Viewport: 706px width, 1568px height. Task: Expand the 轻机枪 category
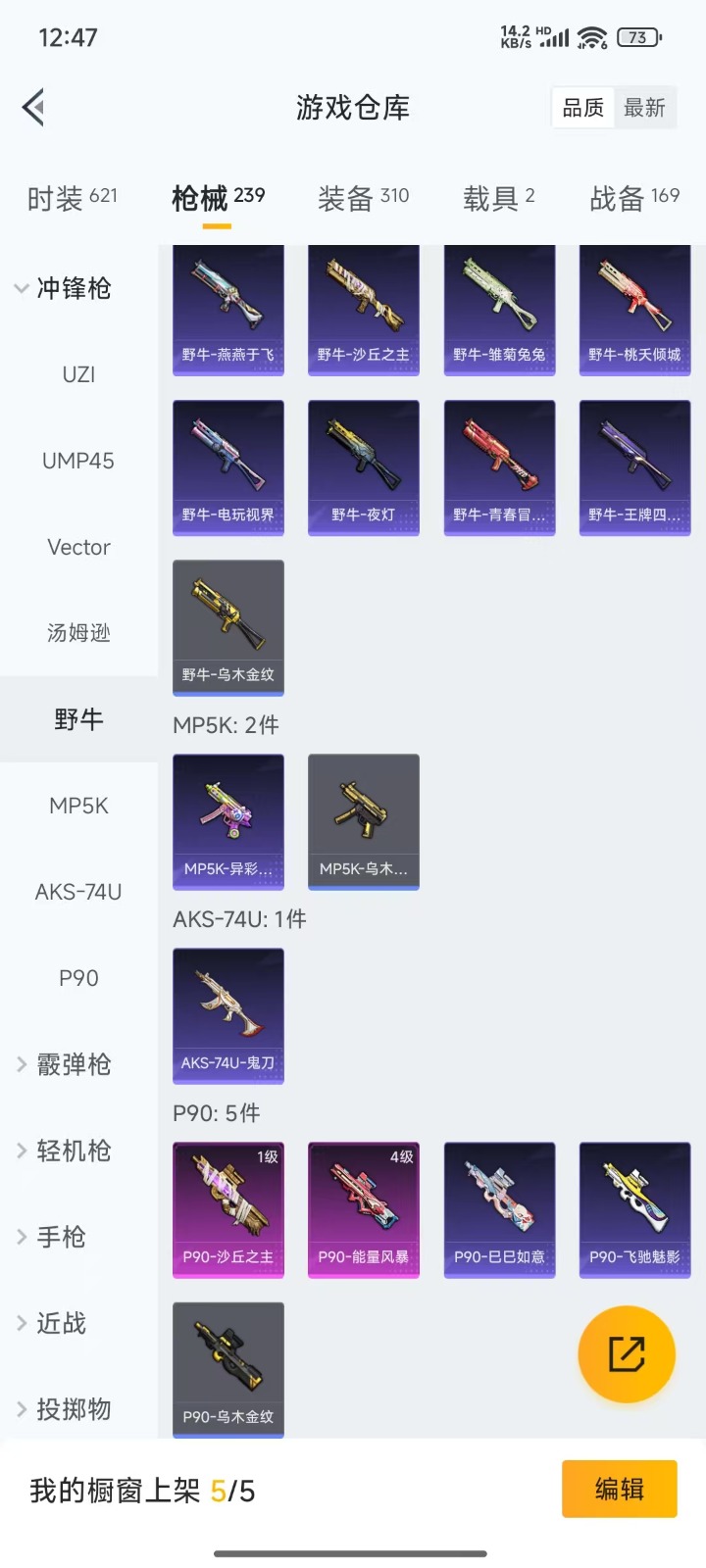64,1151
